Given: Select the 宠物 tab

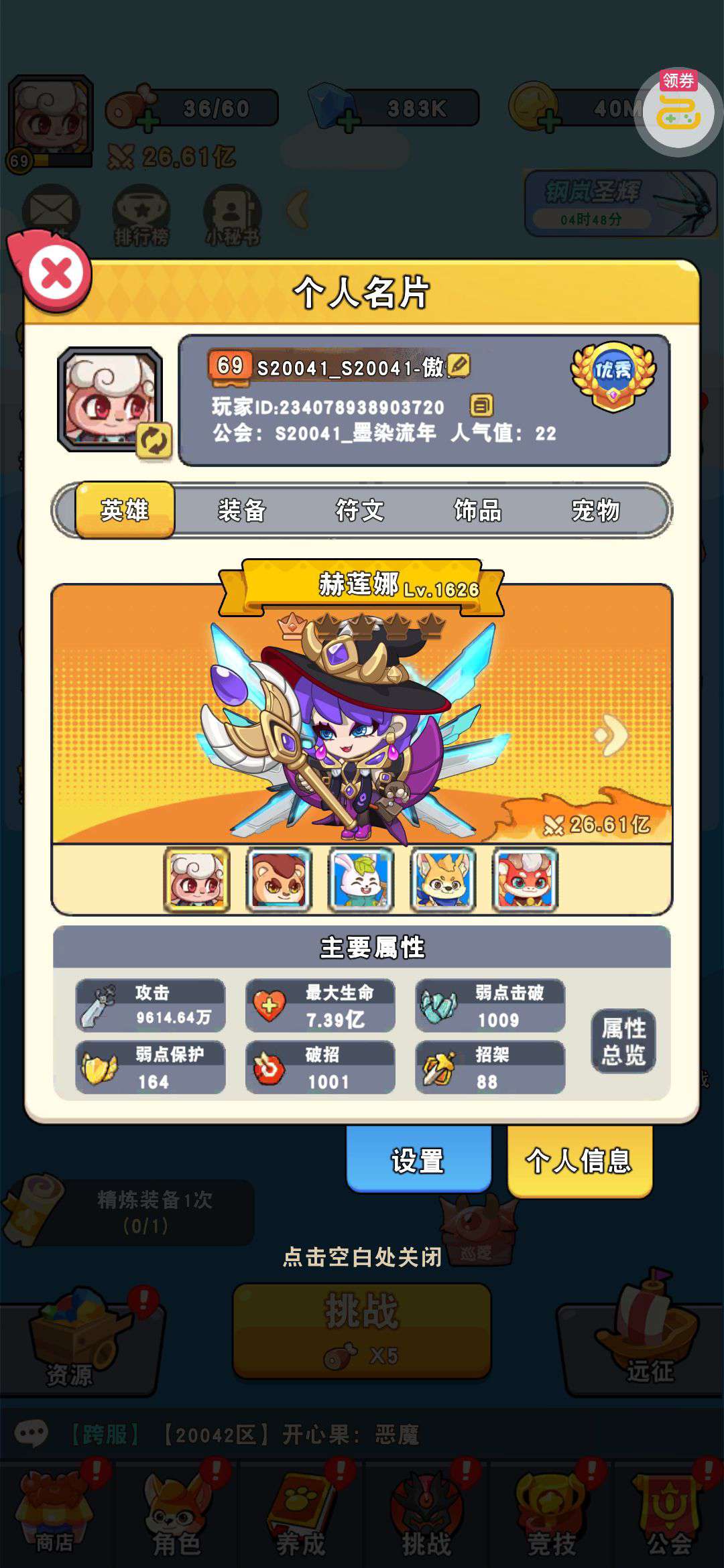Looking at the screenshot, I should 595,511.
